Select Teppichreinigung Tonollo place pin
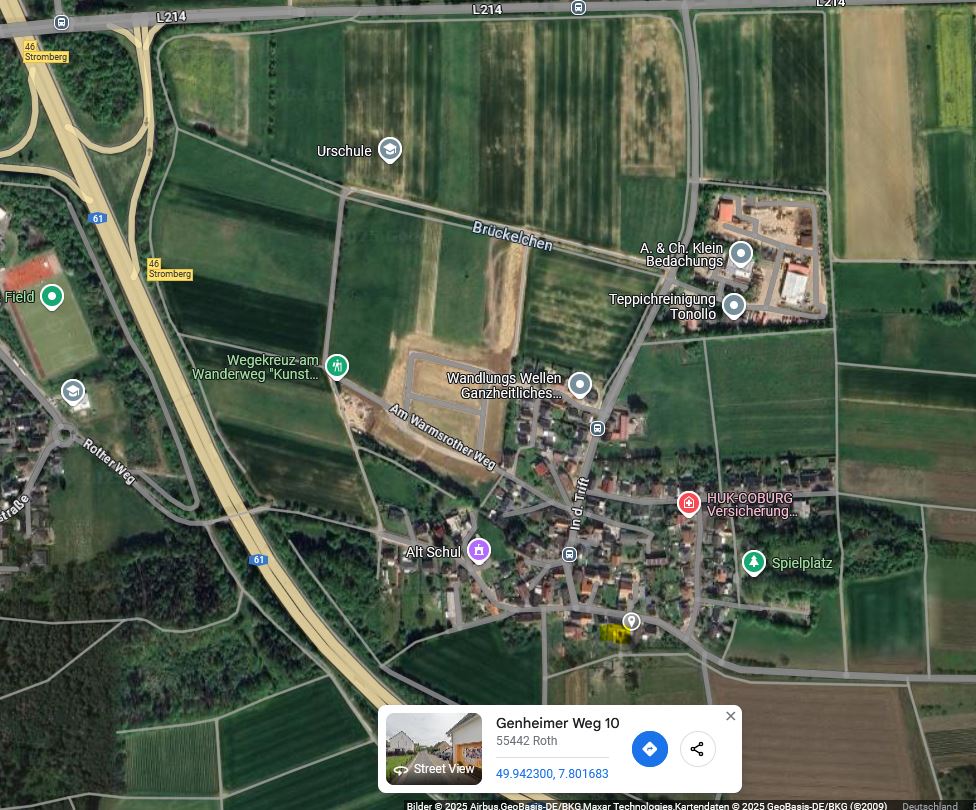 (734, 305)
